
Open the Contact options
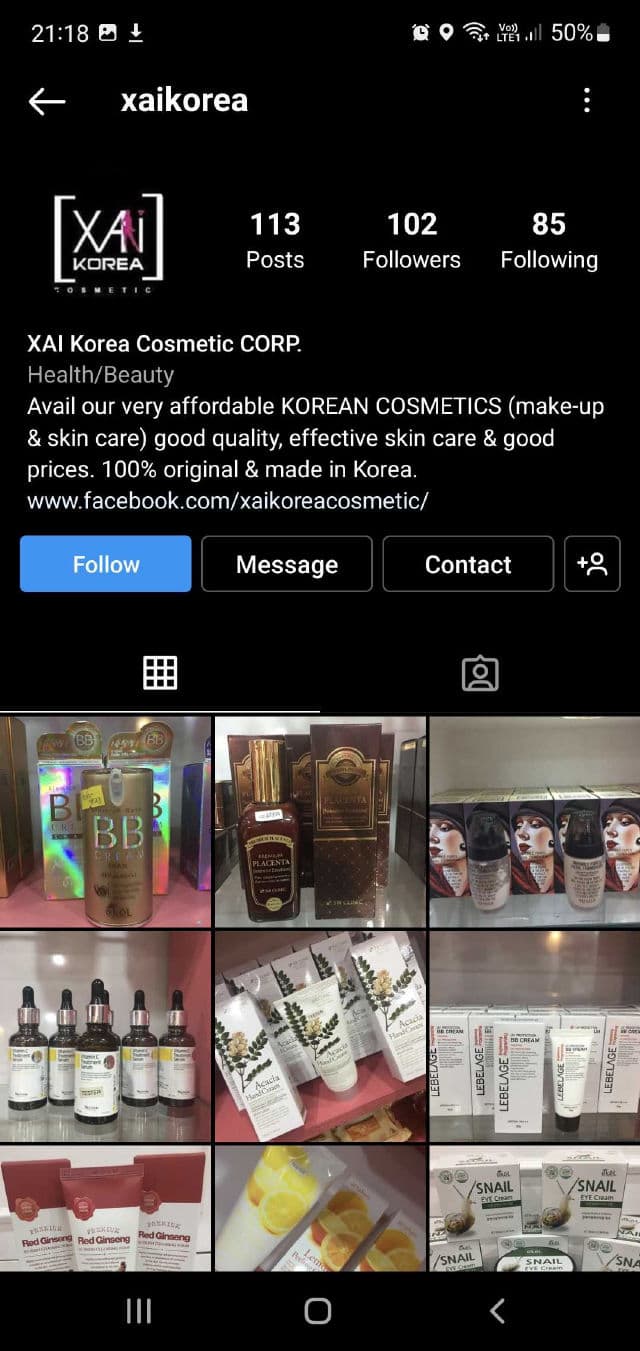coord(468,564)
